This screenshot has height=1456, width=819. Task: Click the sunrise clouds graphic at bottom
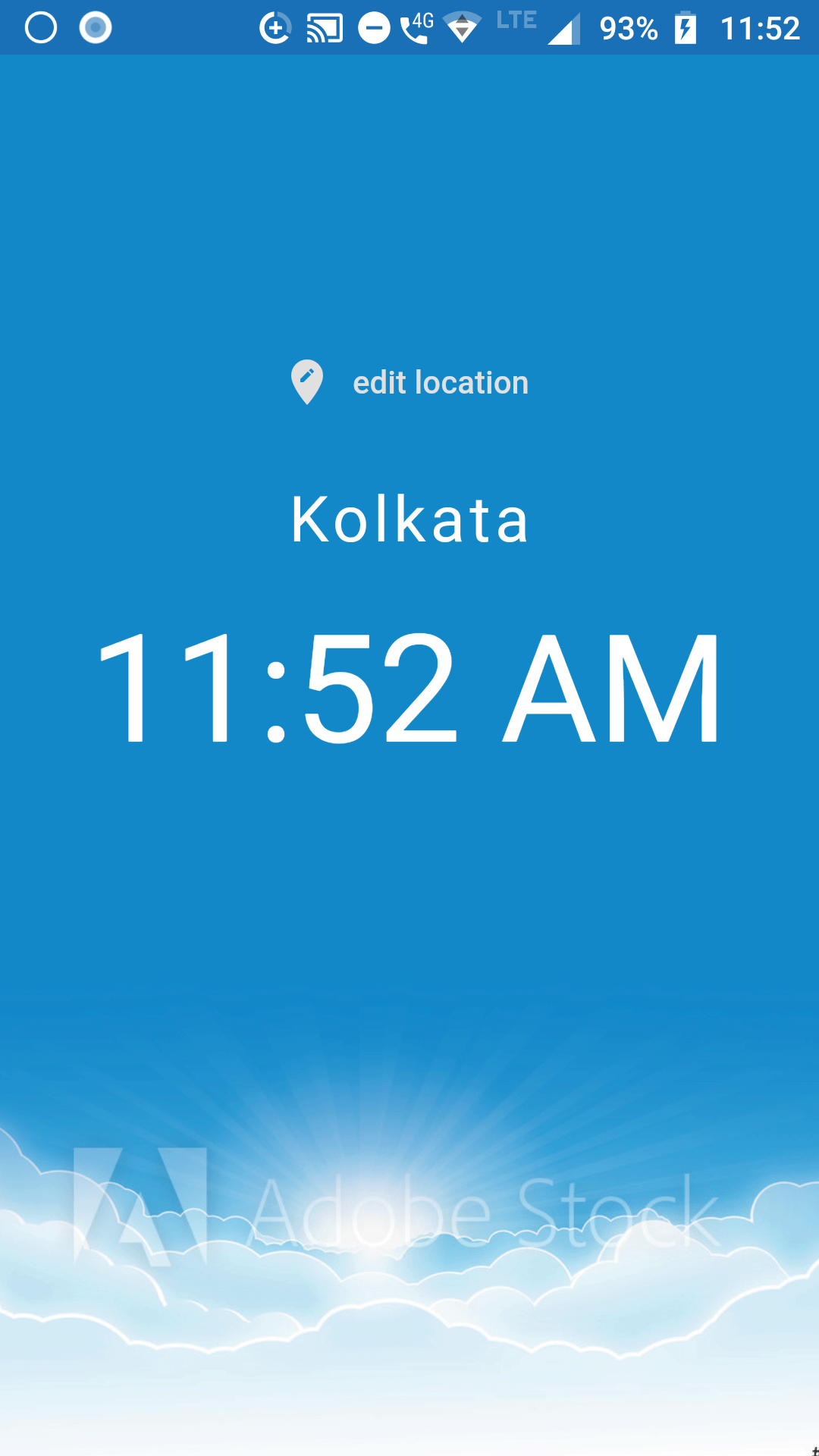click(x=409, y=1304)
